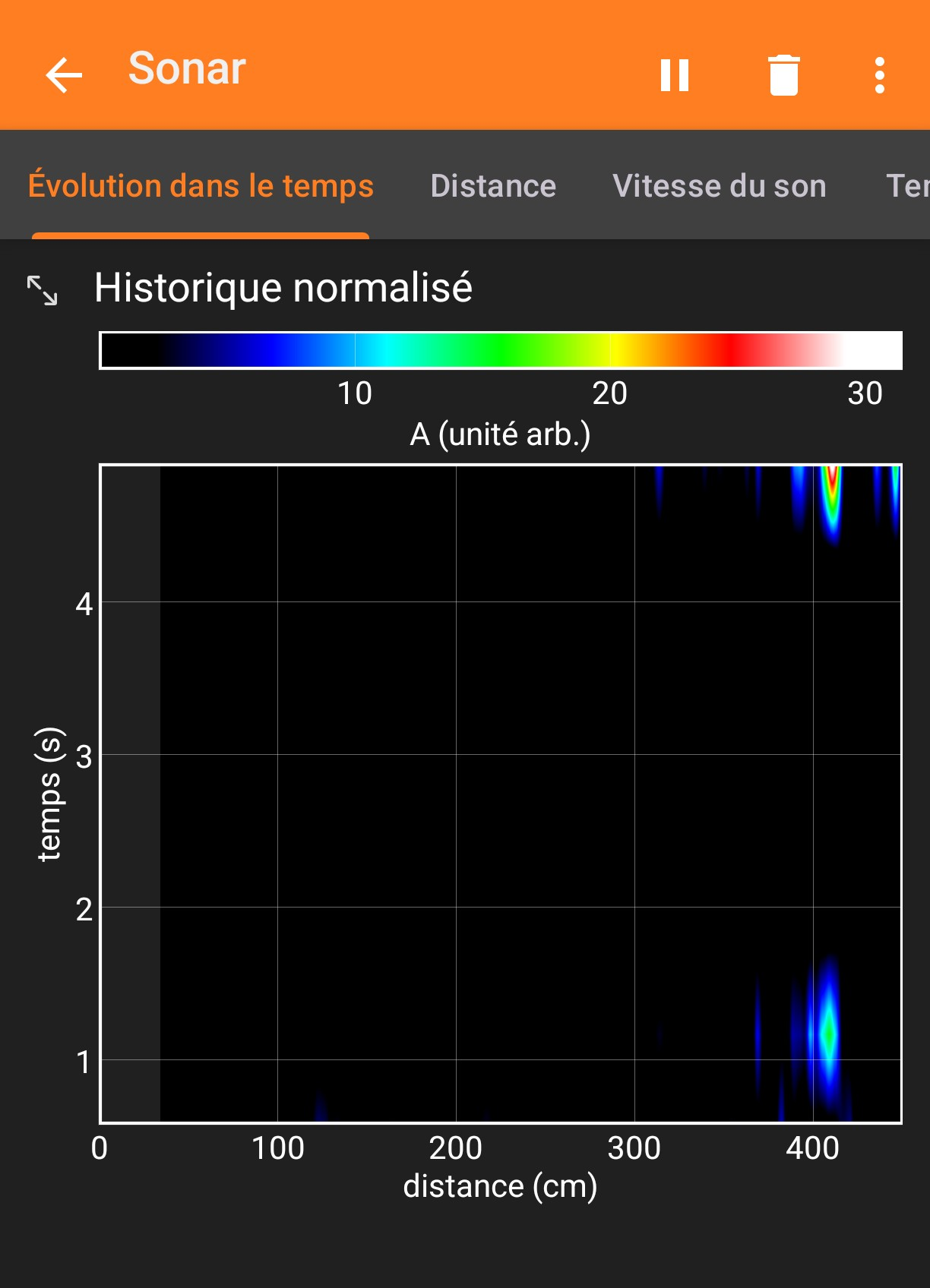Pause the sonar measurement
The width and height of the screenshot is (930, 1288).
tap(675, 74)
